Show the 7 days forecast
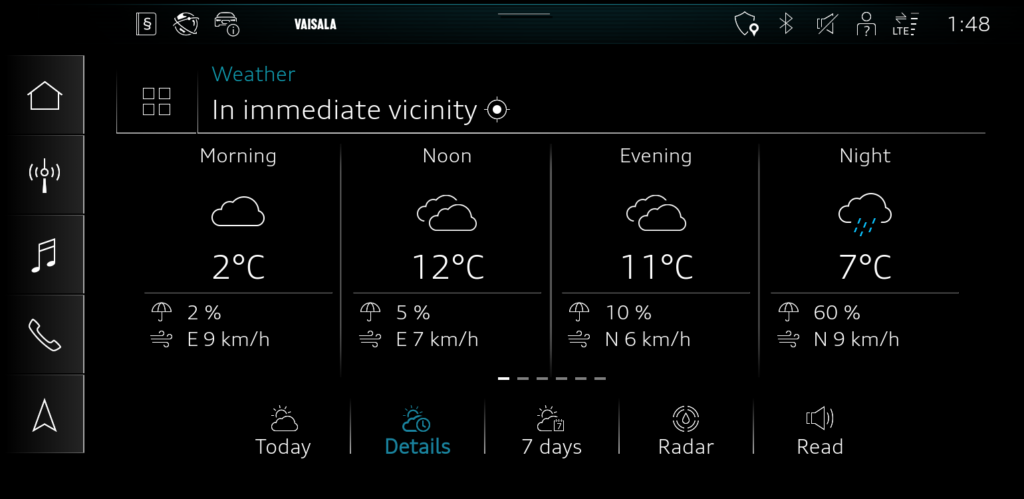The height and width of the screenshot is (499, 1024). [x=551, y=431]
